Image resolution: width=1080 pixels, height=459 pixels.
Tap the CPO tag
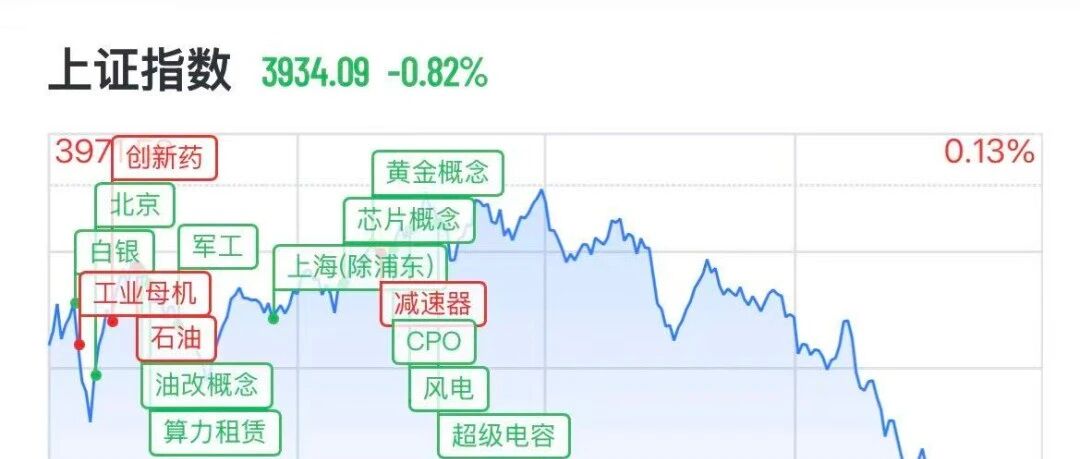coord(434,342)
